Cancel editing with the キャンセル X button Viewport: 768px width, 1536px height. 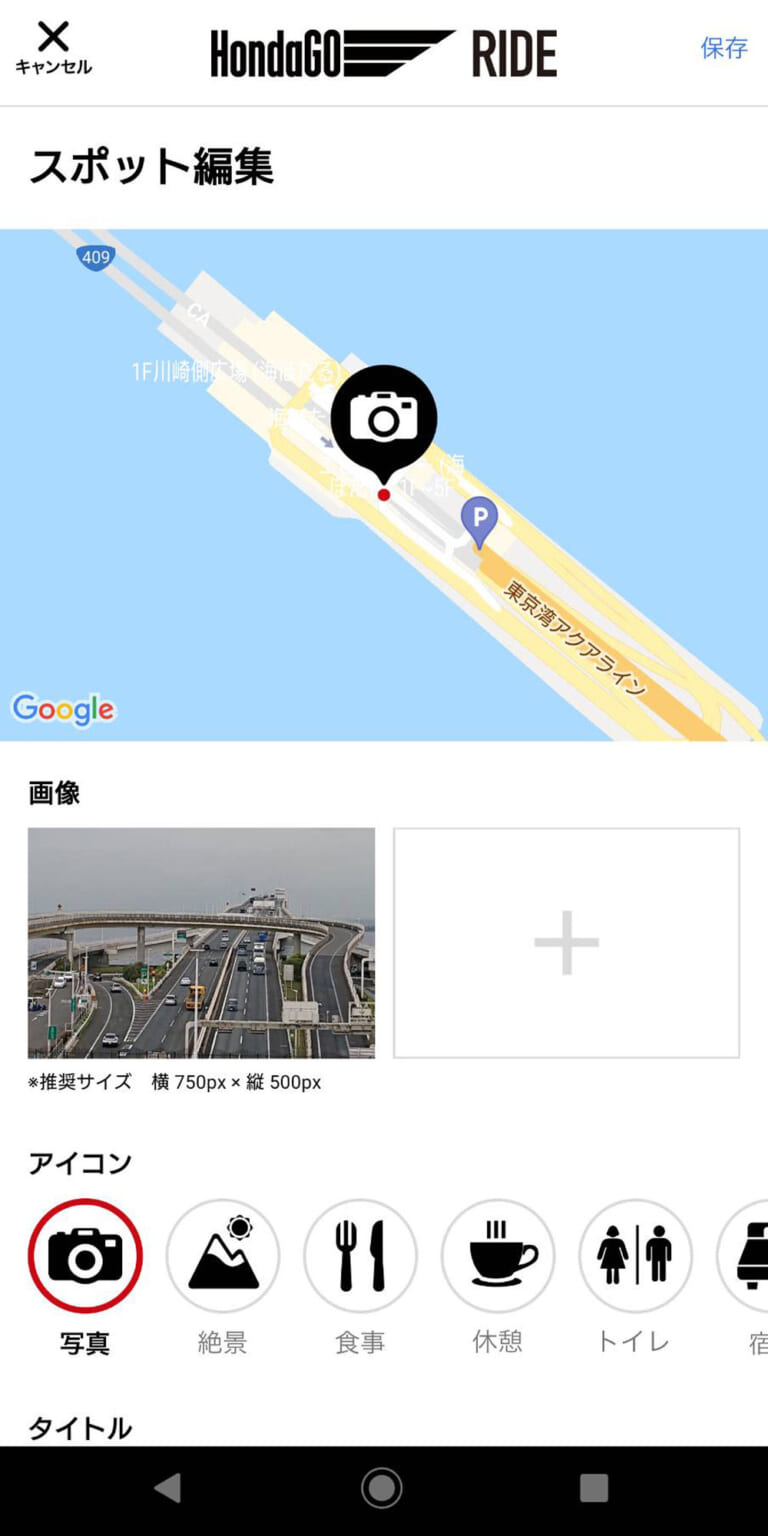[53, 48]
